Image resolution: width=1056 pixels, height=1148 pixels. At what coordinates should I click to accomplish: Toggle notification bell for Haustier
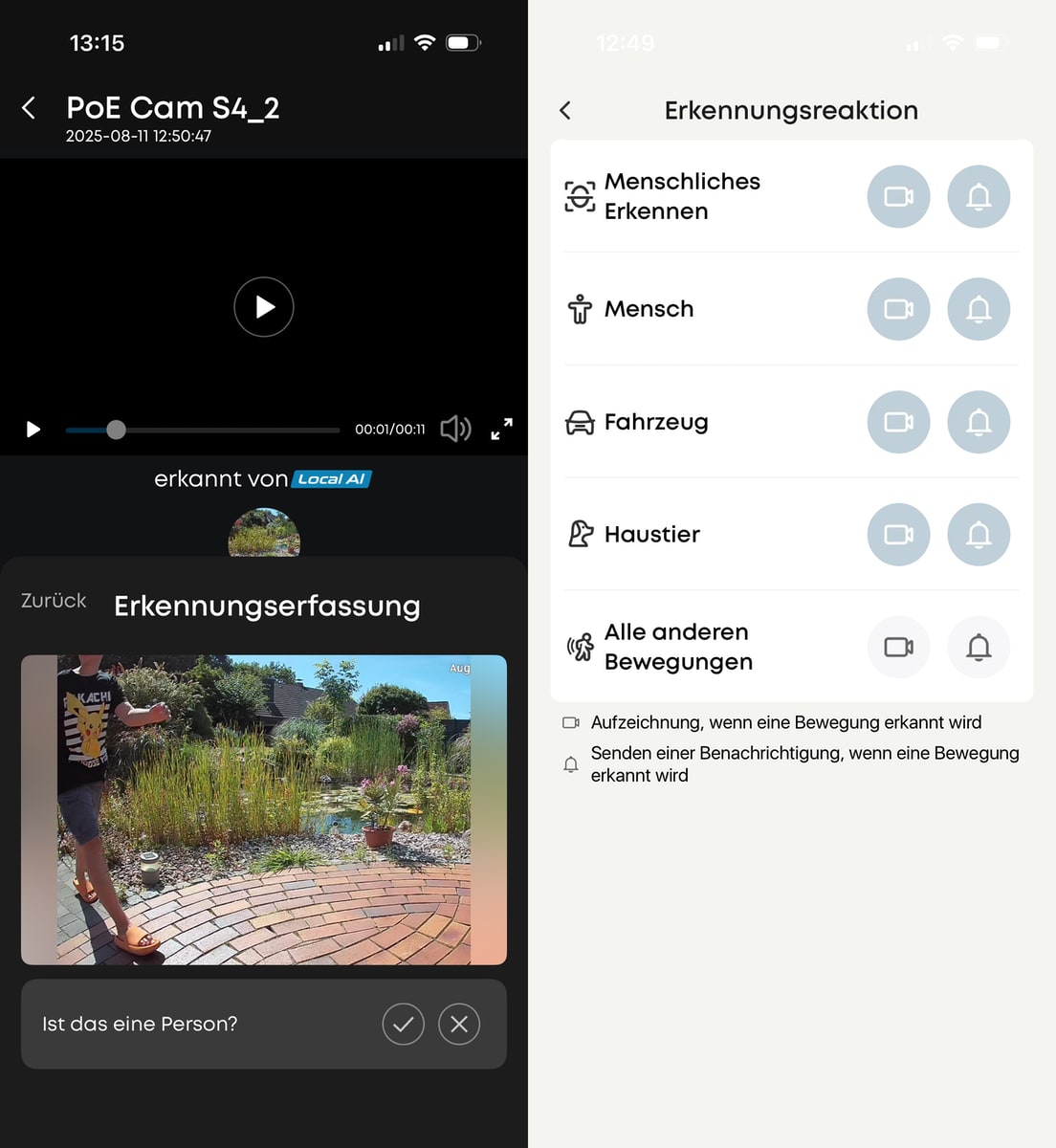[x=979, y=535]
